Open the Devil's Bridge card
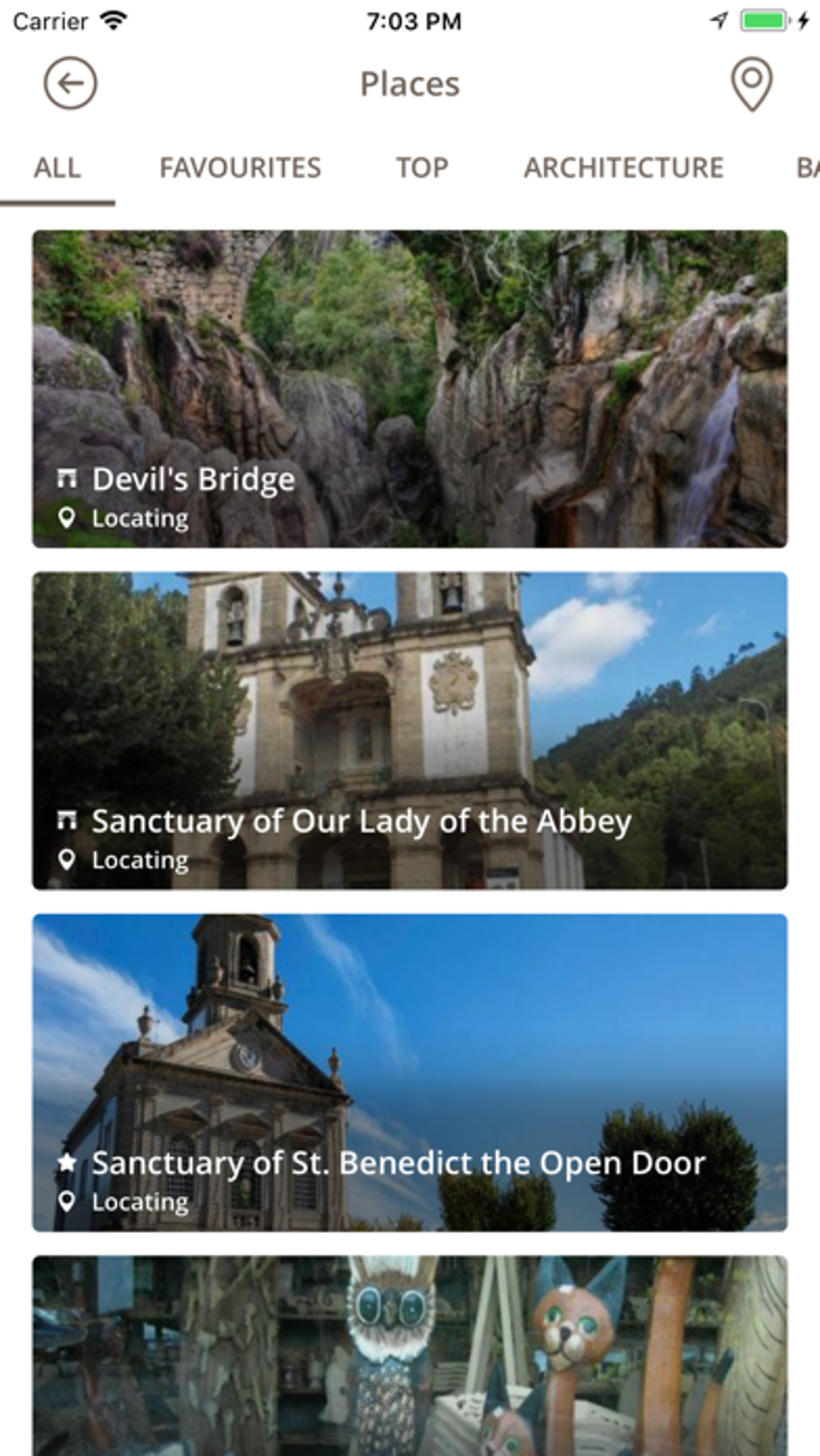Image resolution: width=820 pixels, height=1456 pixels. coord(410,389)
